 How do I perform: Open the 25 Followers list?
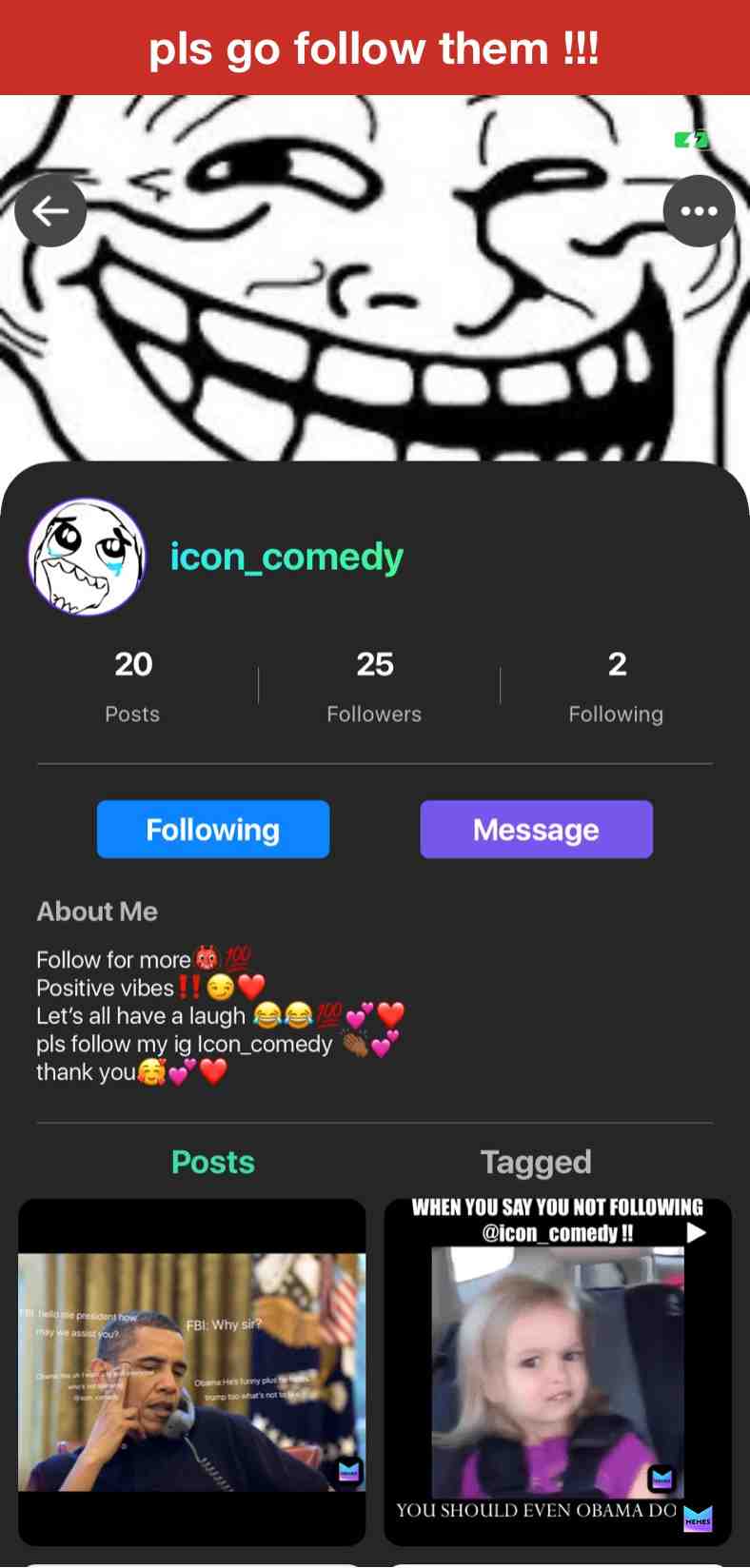[x=374, y=686]
